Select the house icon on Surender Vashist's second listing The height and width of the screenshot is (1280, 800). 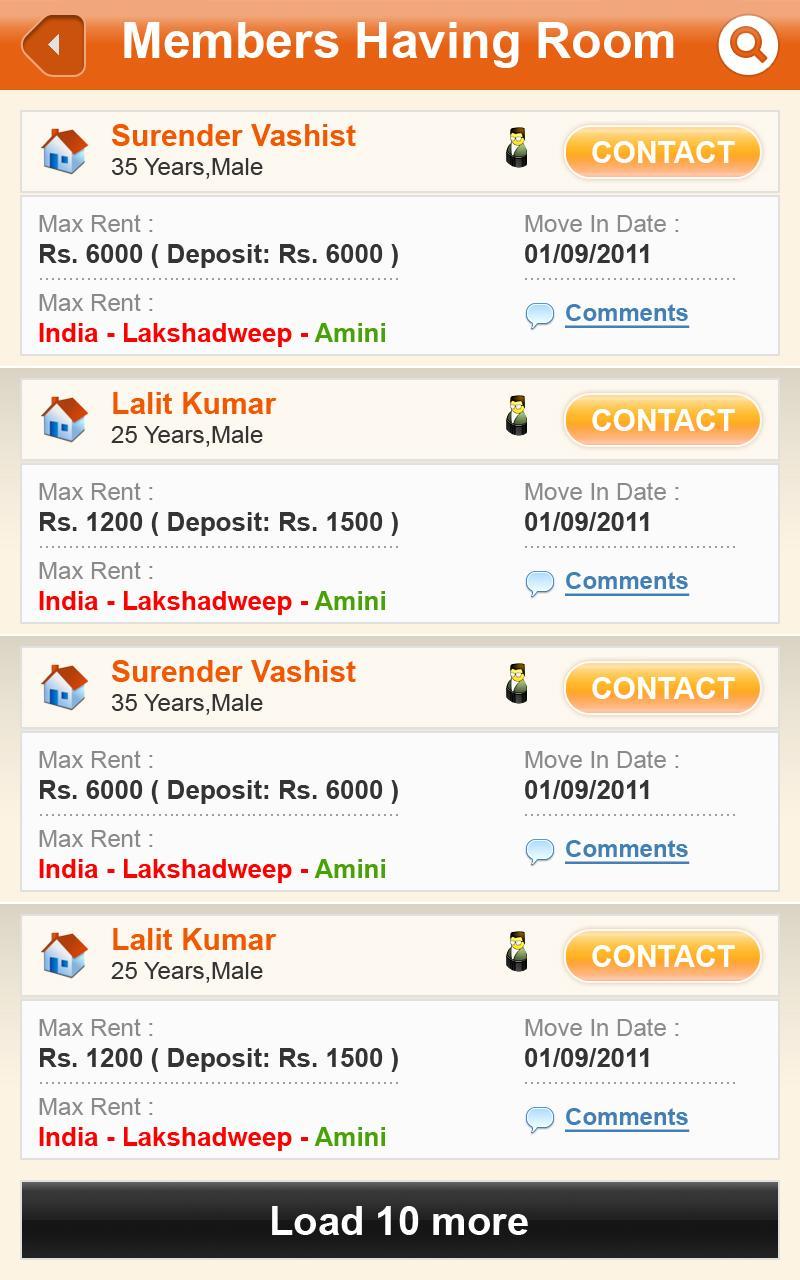pos(65,686)
